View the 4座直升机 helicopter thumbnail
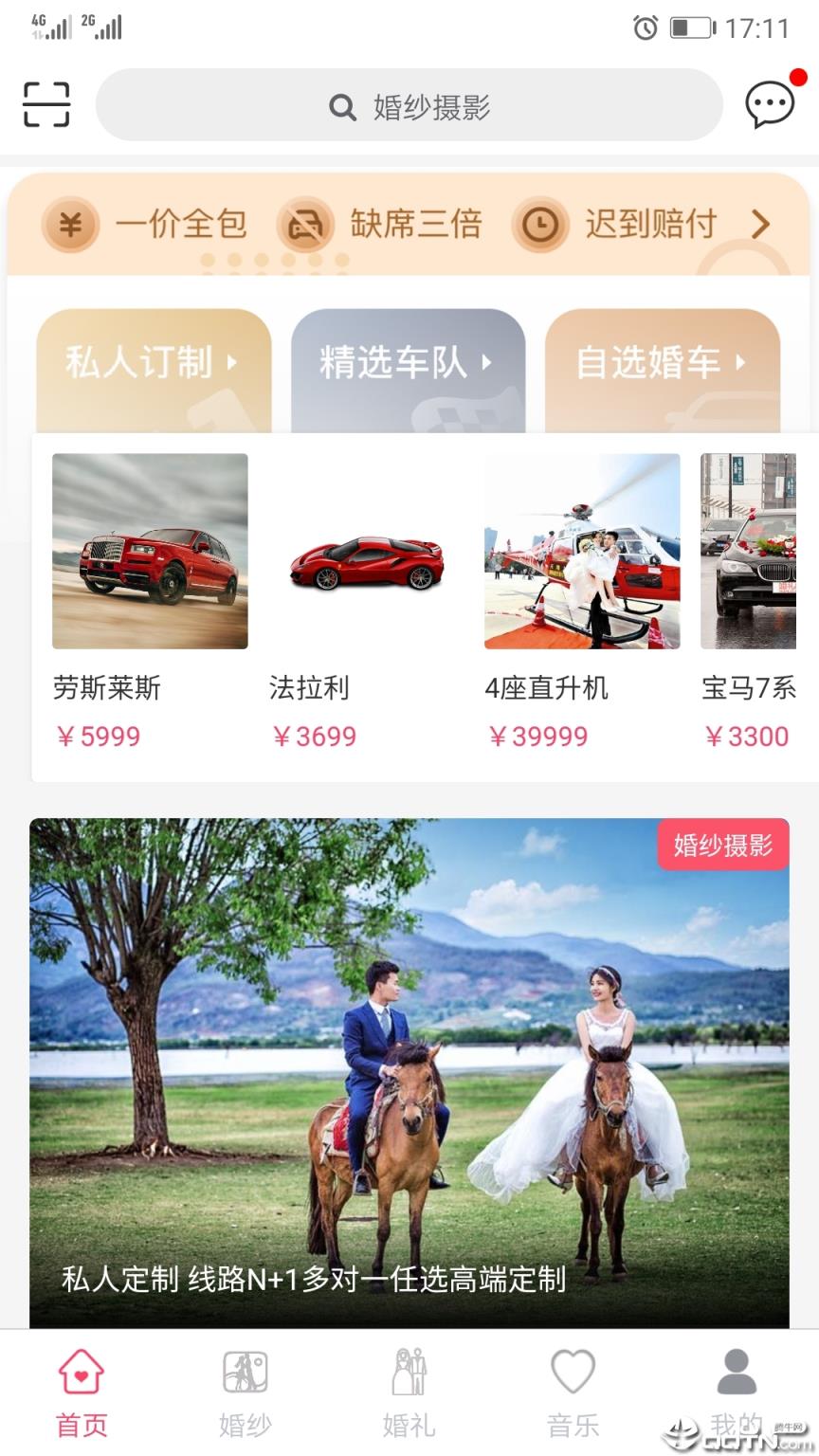The width and height of the screenshot is (819, 1456). (582, 552)
